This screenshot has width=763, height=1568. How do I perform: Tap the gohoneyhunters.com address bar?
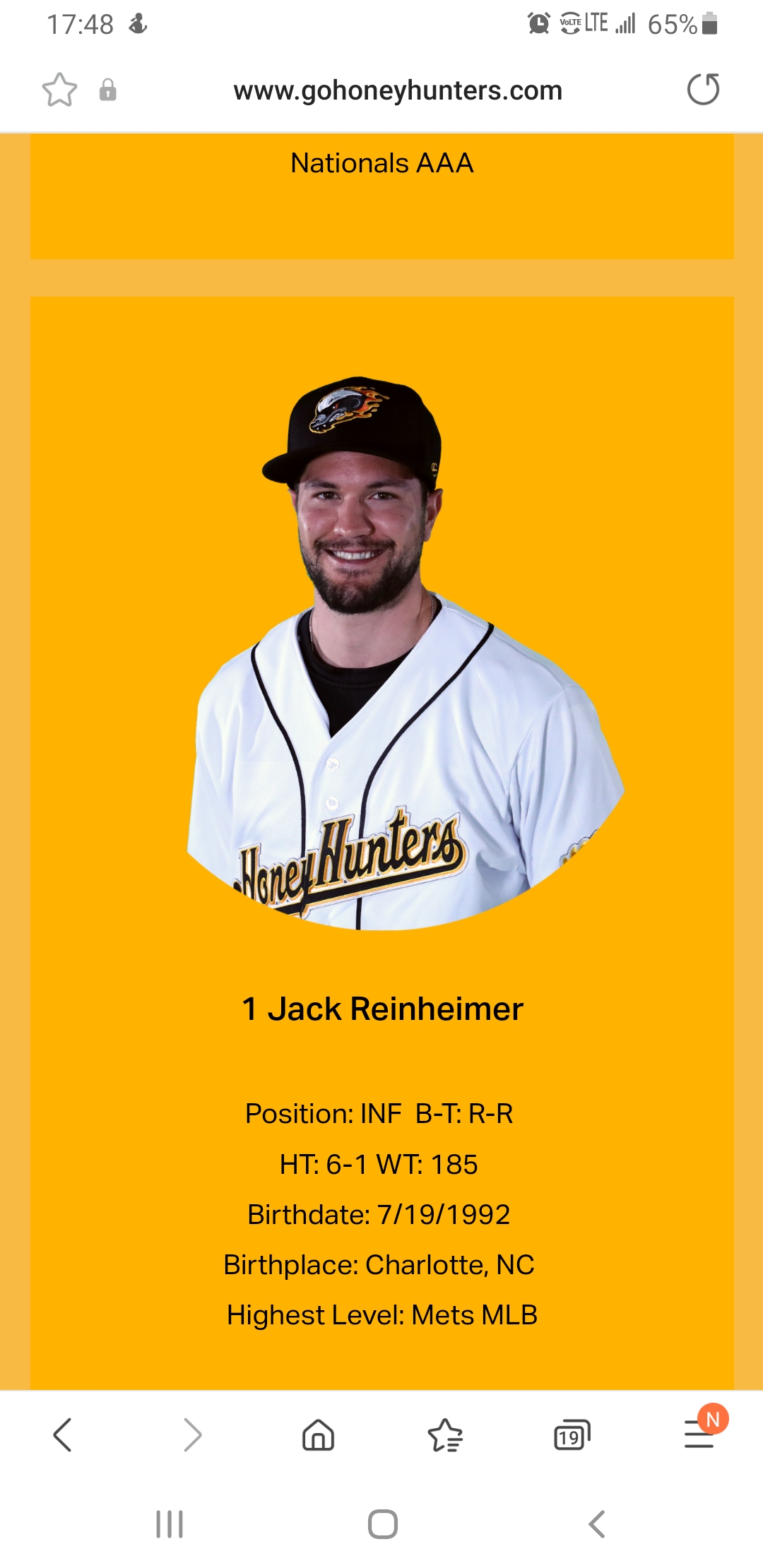pos(398,90)
